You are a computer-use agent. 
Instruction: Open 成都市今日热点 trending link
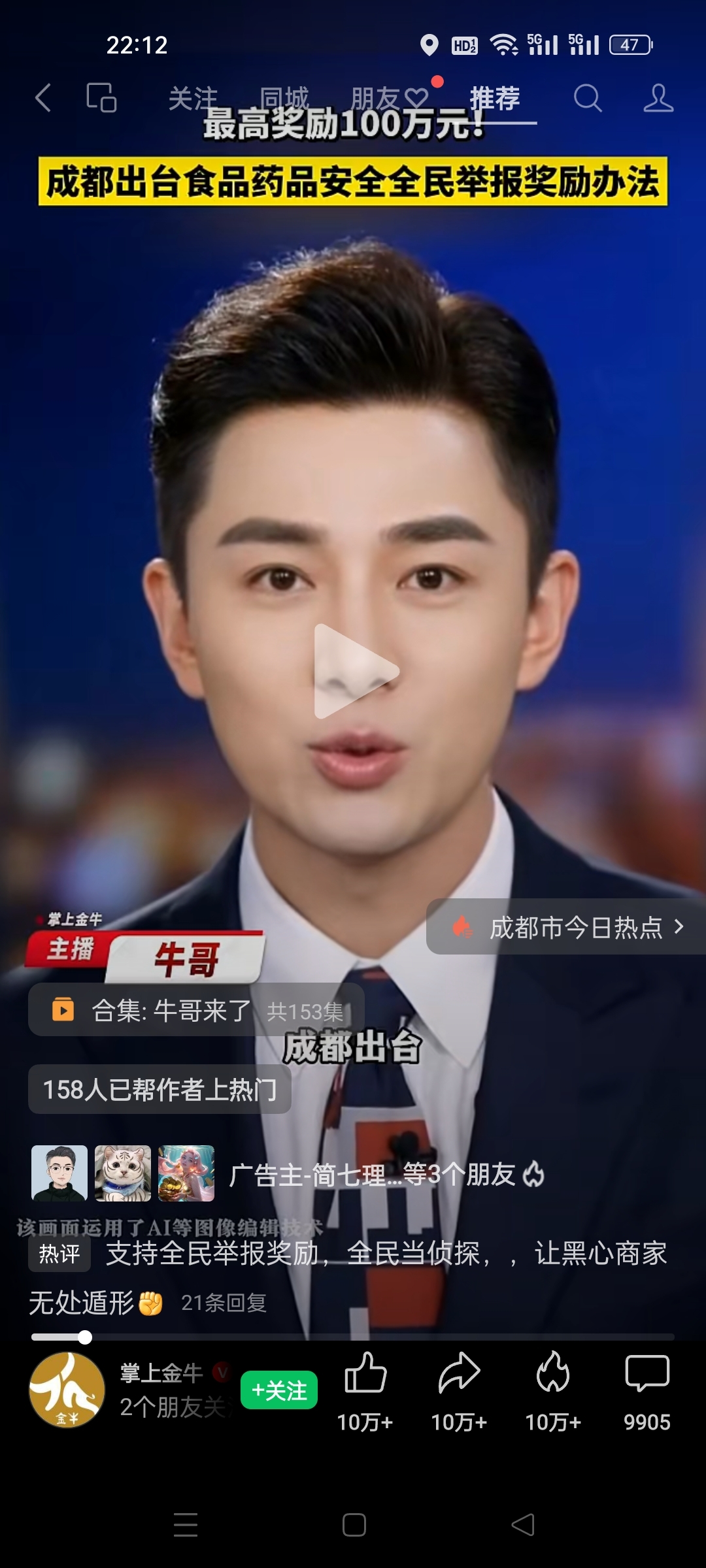[x=566, y=926]
